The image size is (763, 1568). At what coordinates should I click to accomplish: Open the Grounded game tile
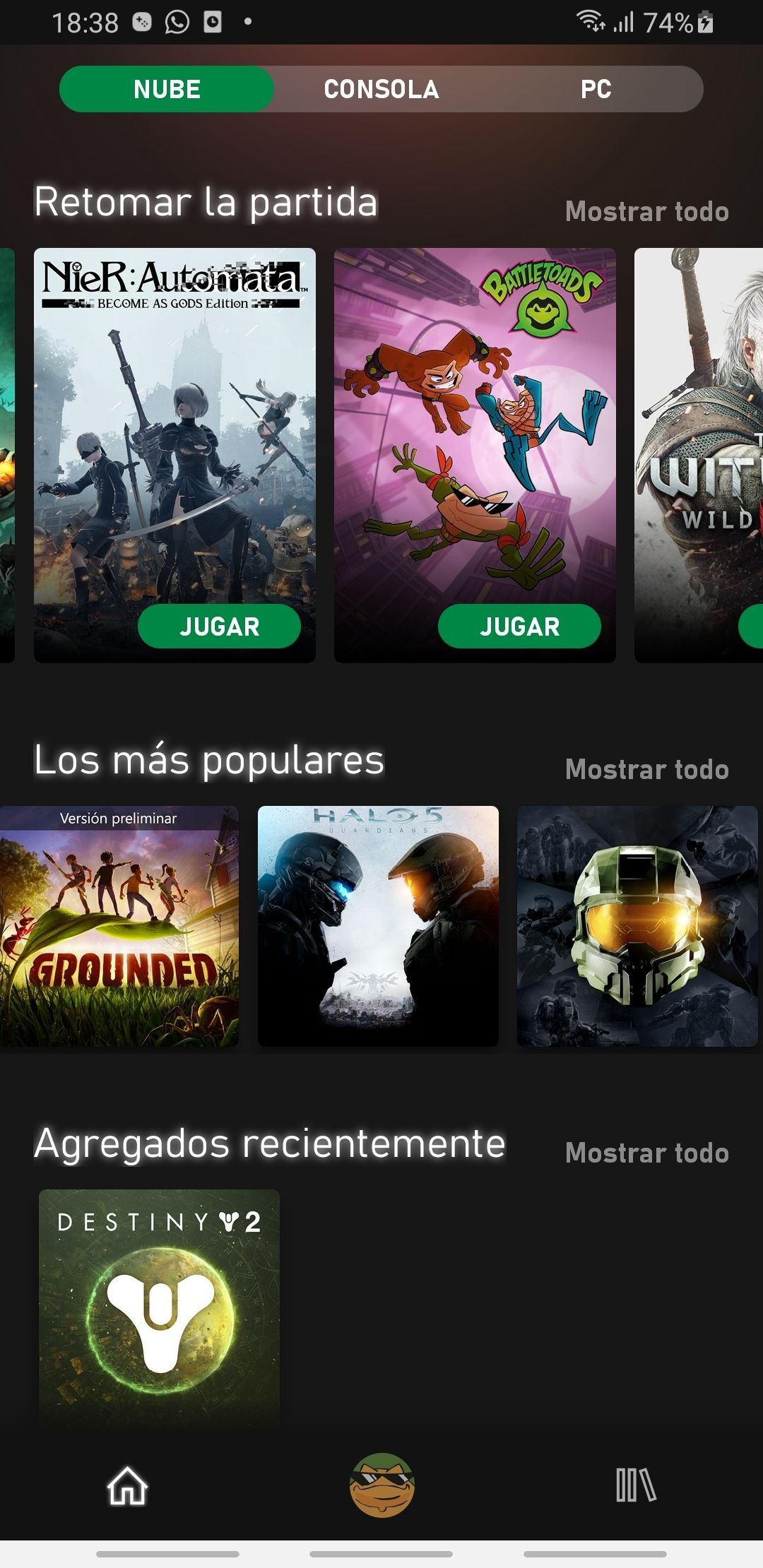coord(119,927)
